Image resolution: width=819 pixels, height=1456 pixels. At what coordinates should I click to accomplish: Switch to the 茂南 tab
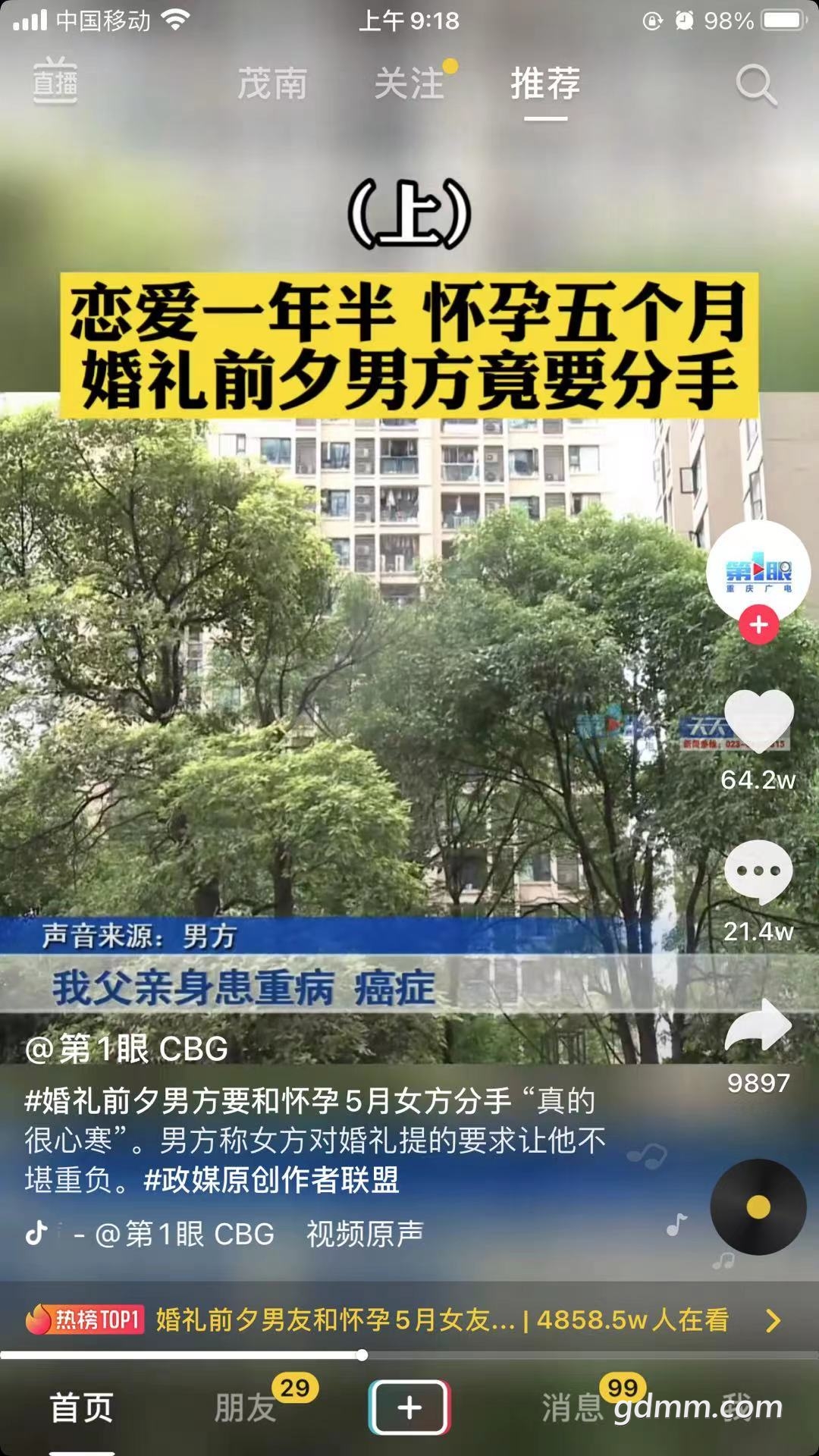click(272, 83)
